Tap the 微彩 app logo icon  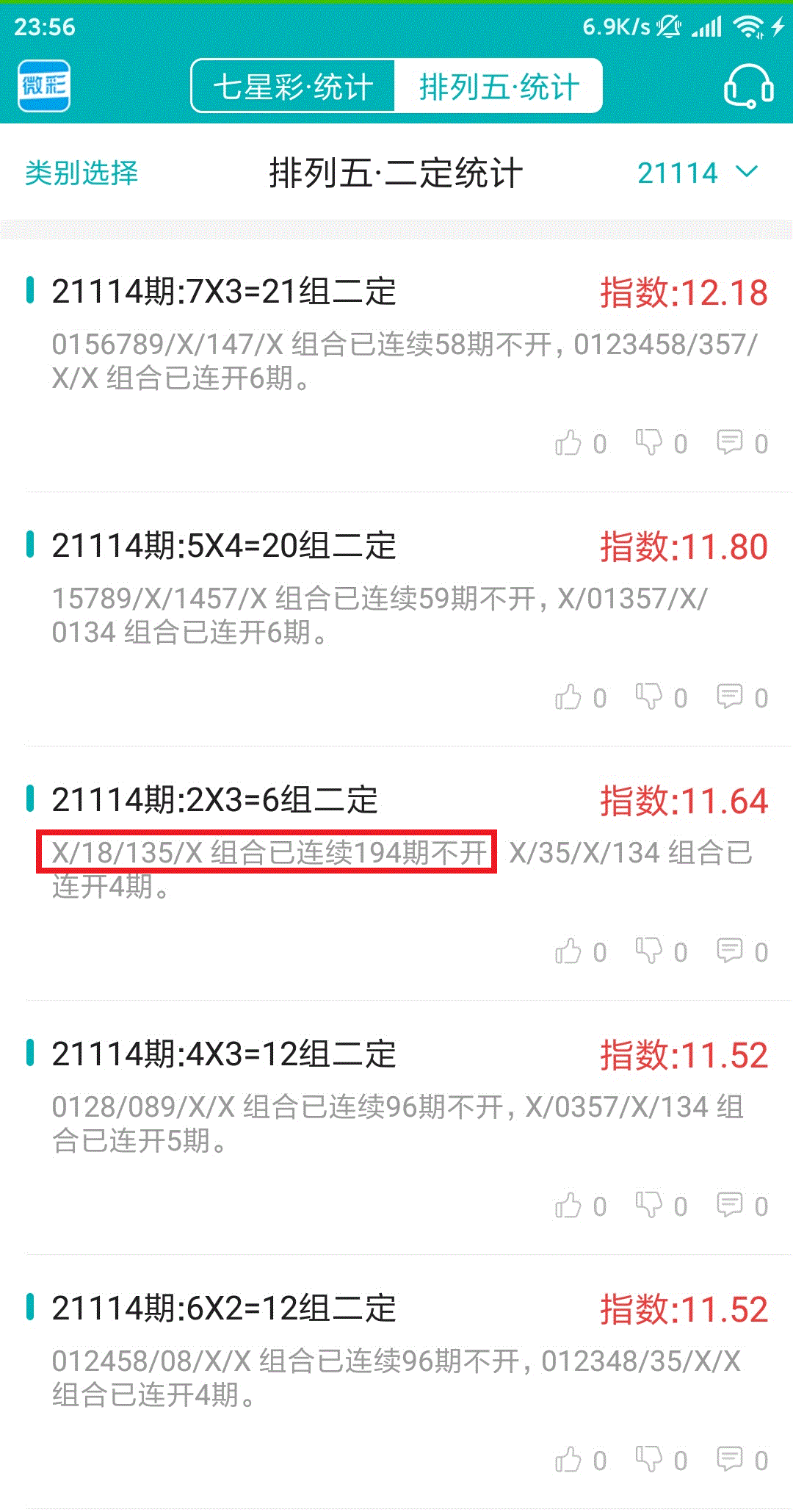click(x=44, y=87)
